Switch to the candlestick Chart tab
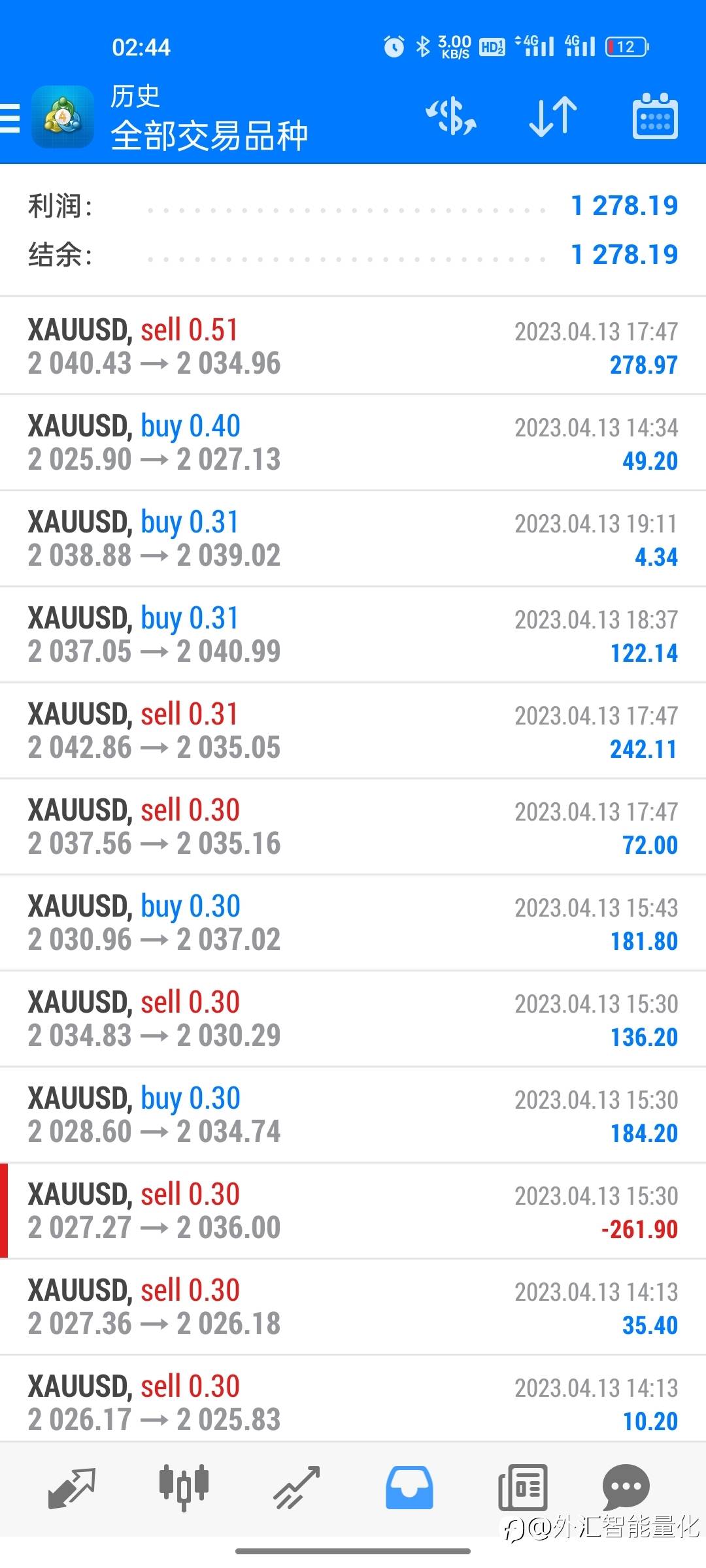 [184, 1488]
